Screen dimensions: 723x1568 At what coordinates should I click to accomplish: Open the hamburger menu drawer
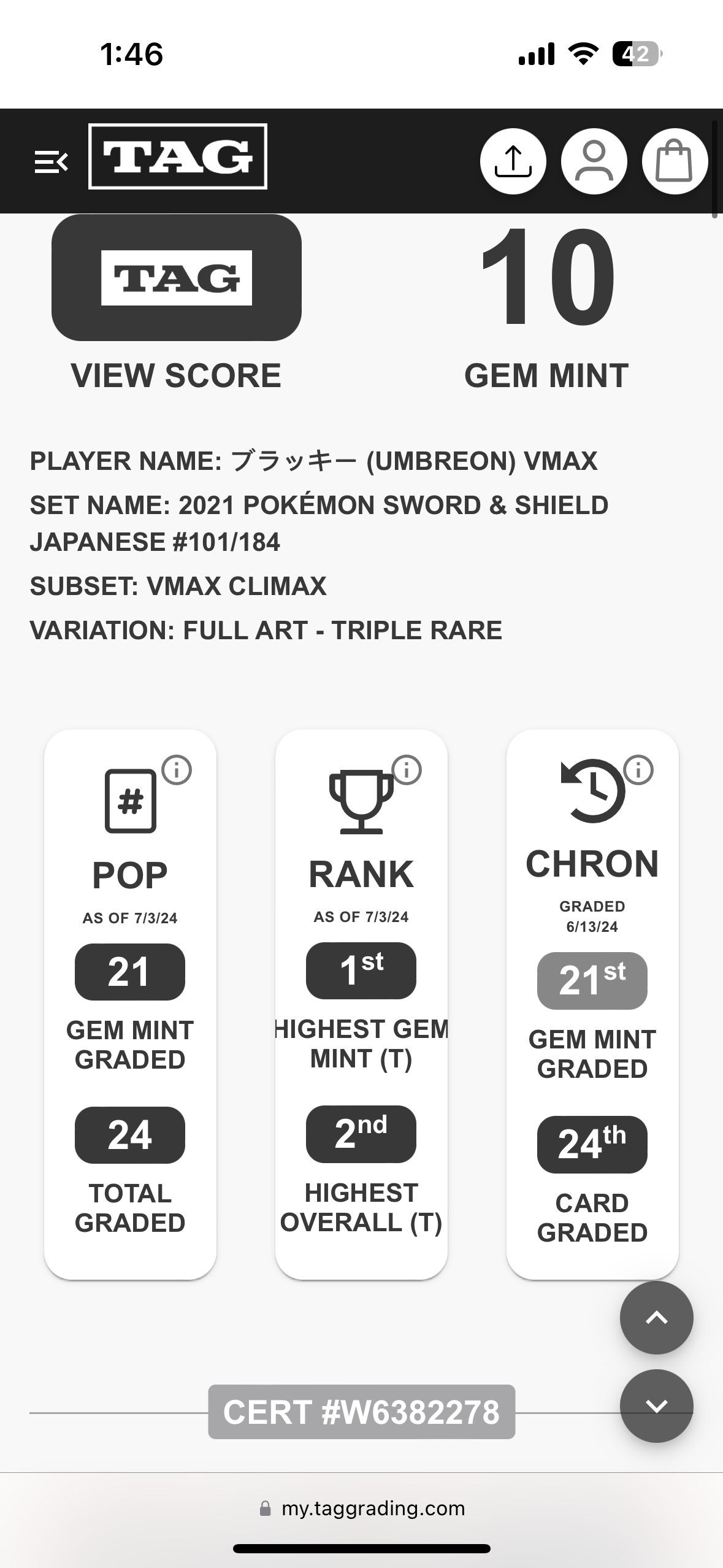point(51,162)
